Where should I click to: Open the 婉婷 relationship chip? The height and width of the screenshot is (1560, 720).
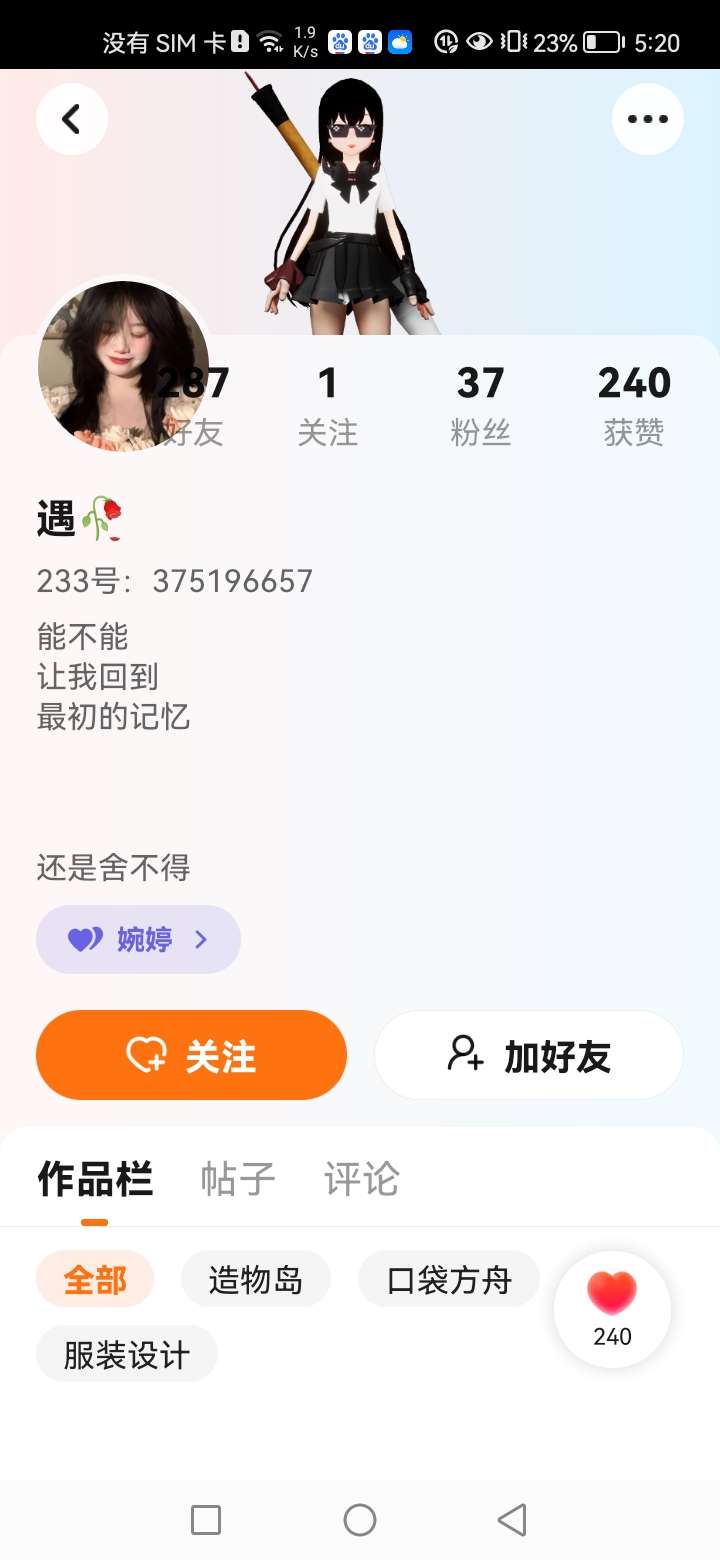138,940
